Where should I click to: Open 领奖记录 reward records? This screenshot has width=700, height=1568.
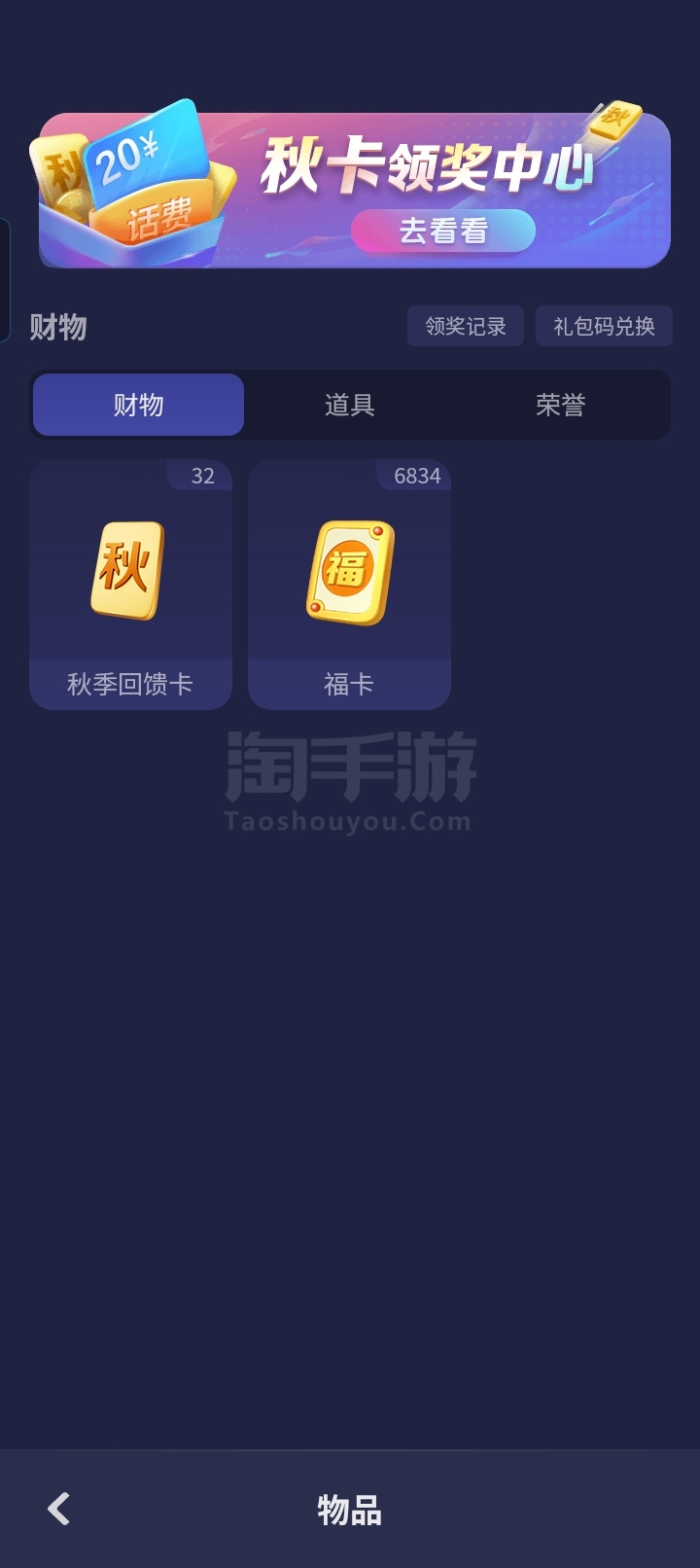[x=466, y=326]
